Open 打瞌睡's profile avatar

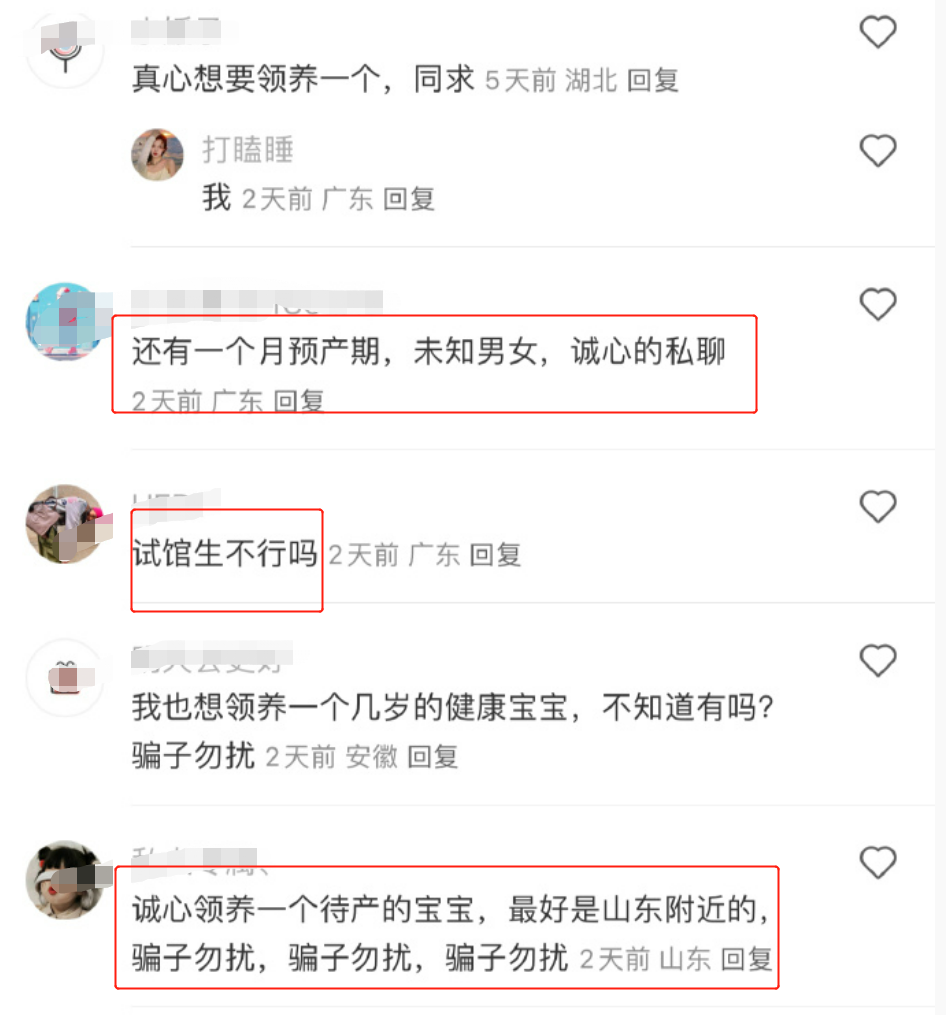[157, 155]
